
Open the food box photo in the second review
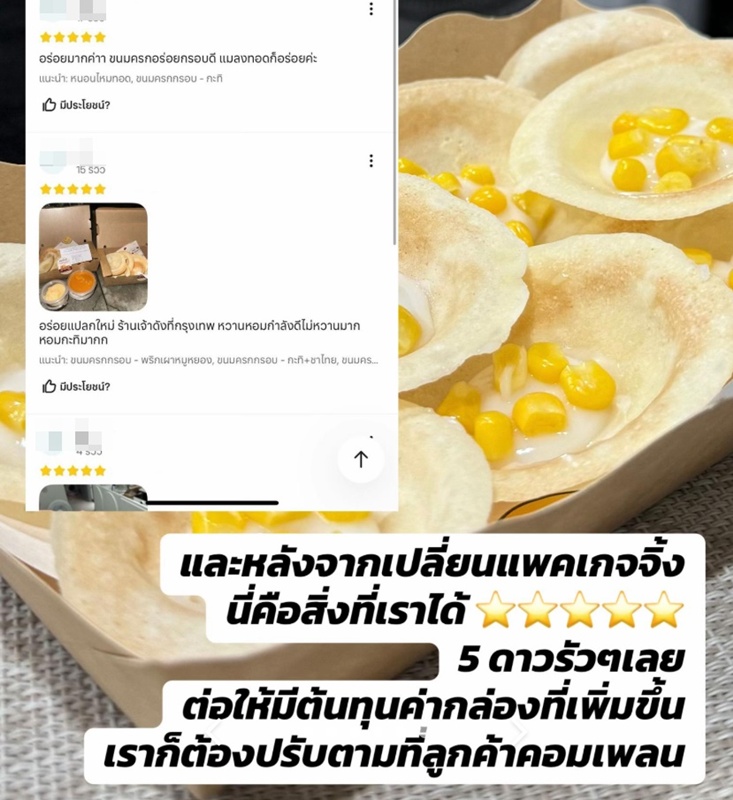95,258
